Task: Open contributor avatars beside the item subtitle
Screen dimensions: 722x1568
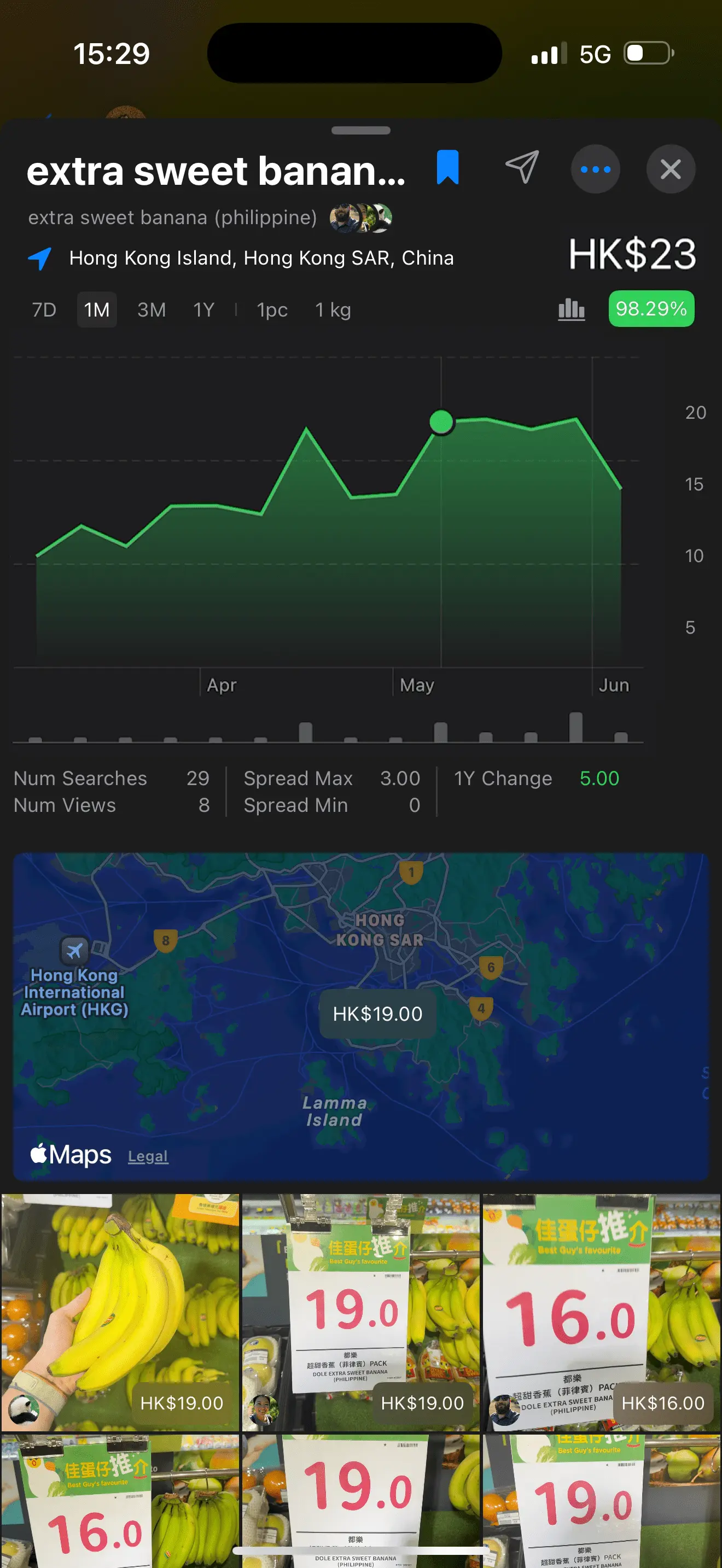Action: (360, 218)
